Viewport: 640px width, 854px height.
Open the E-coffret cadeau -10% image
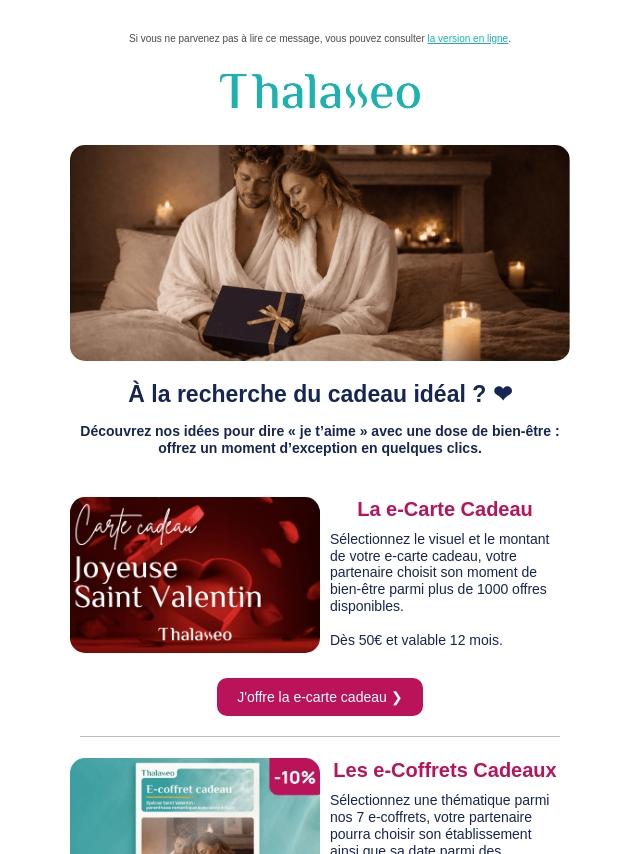tap(195, 806)
